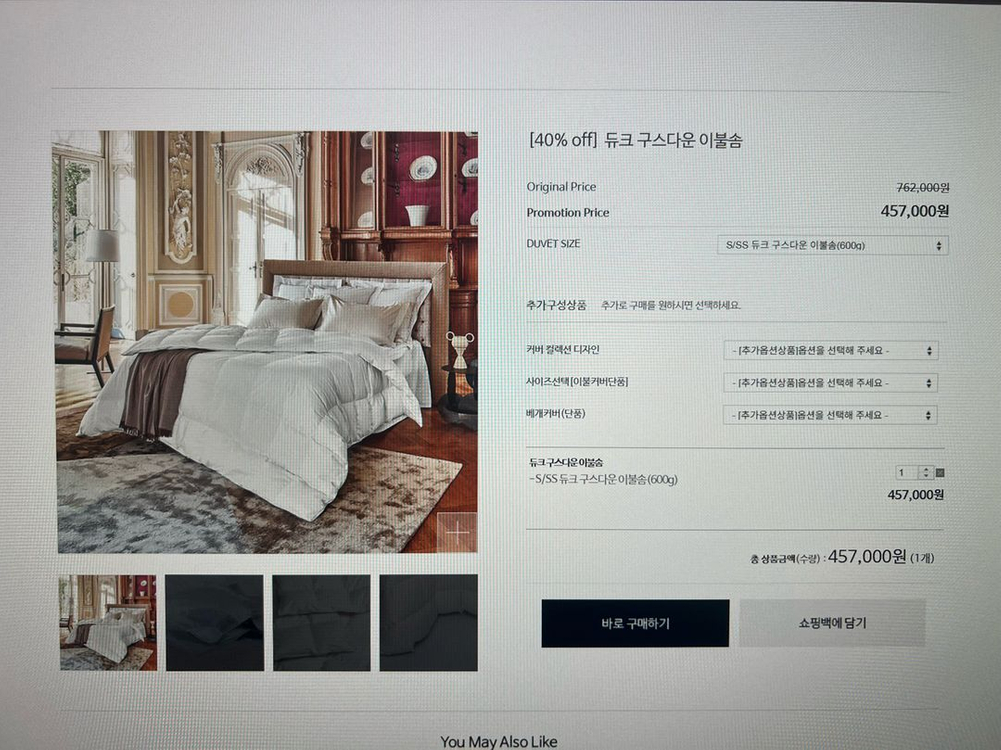1001x750 pixels.
Task: Expand the 커버 컬렉션 디자인 option dropdown
Action: [830, 351]
